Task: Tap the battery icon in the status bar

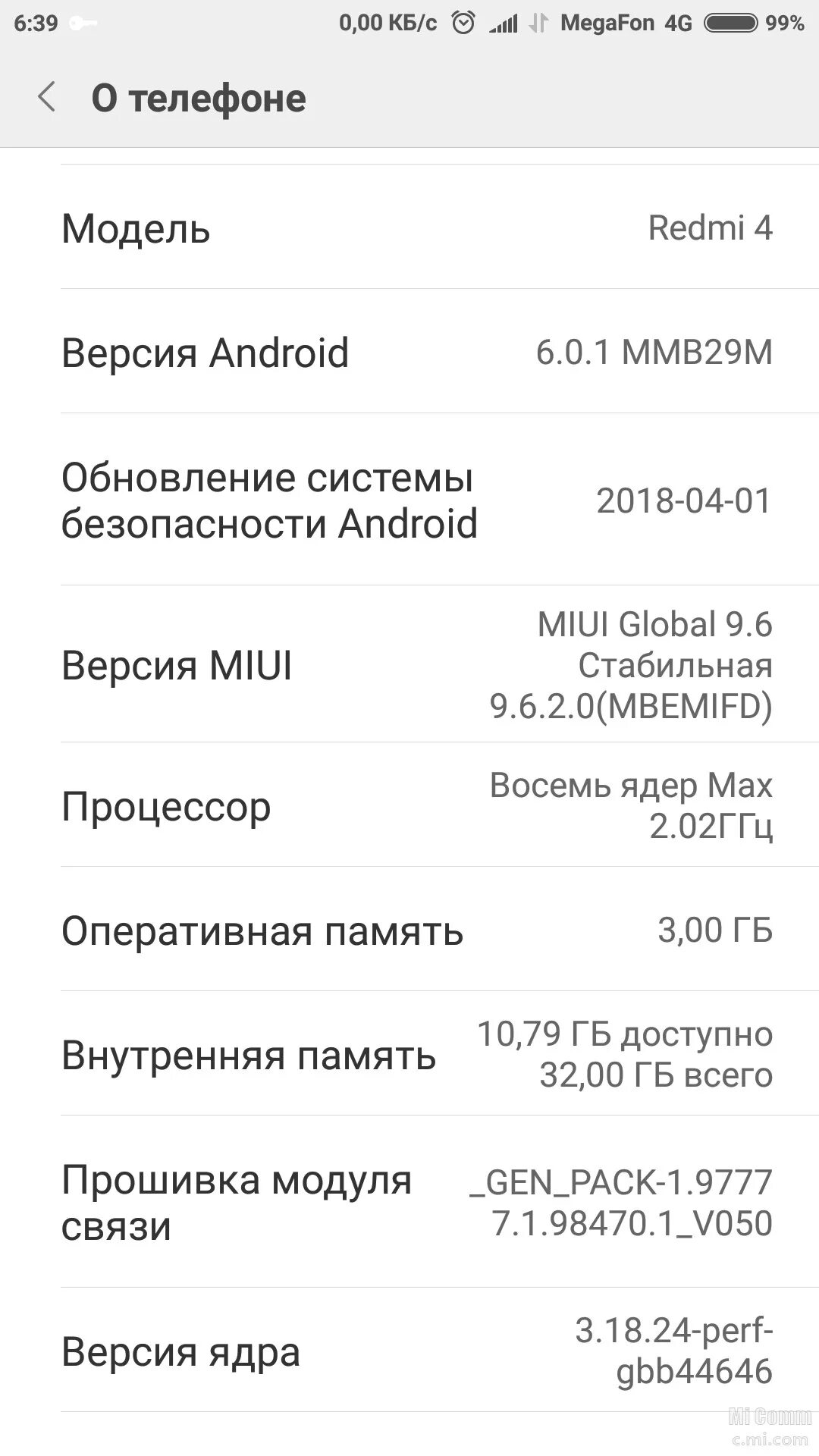Action: pyautogui.click(x=730, y=23)
